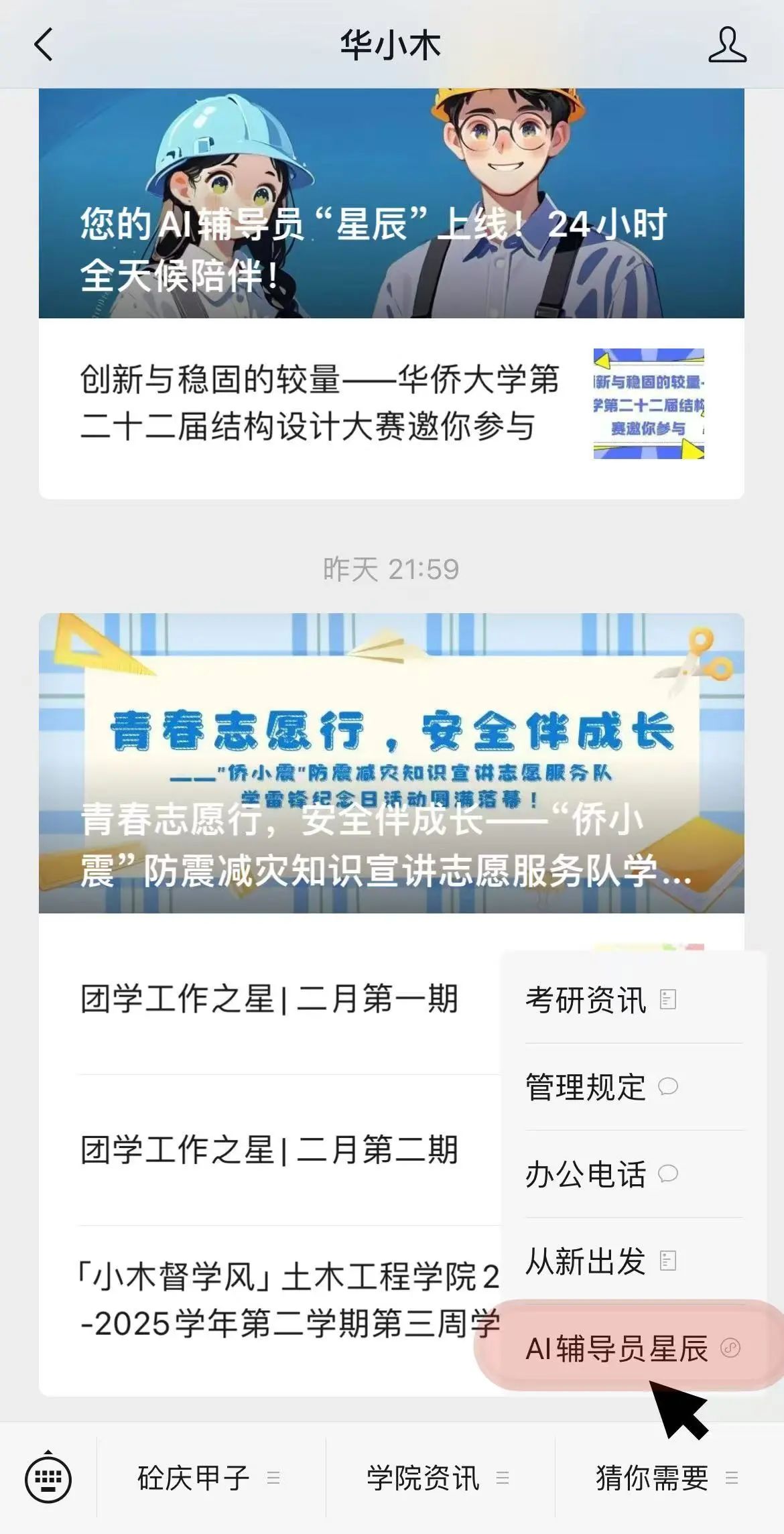The height and width of the screenshot is (1534, 784).
Task: Switch to keyboard input mode
Action: 48,1477
